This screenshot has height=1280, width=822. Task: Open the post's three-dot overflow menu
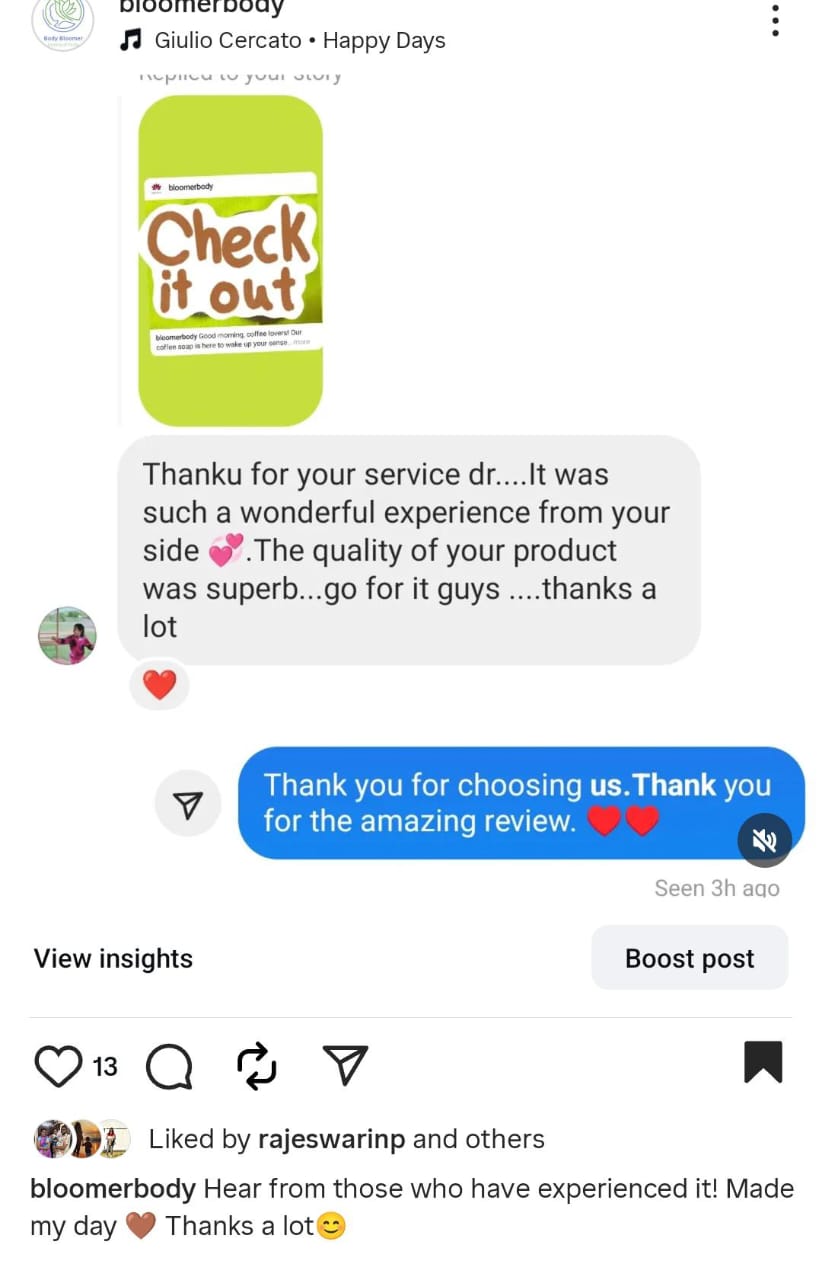(775, 20)
